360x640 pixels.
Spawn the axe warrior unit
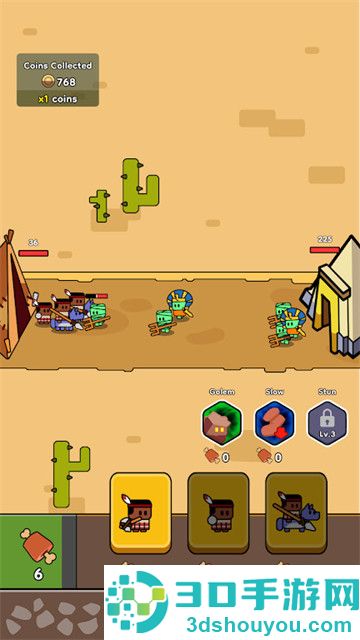(141, 513)
